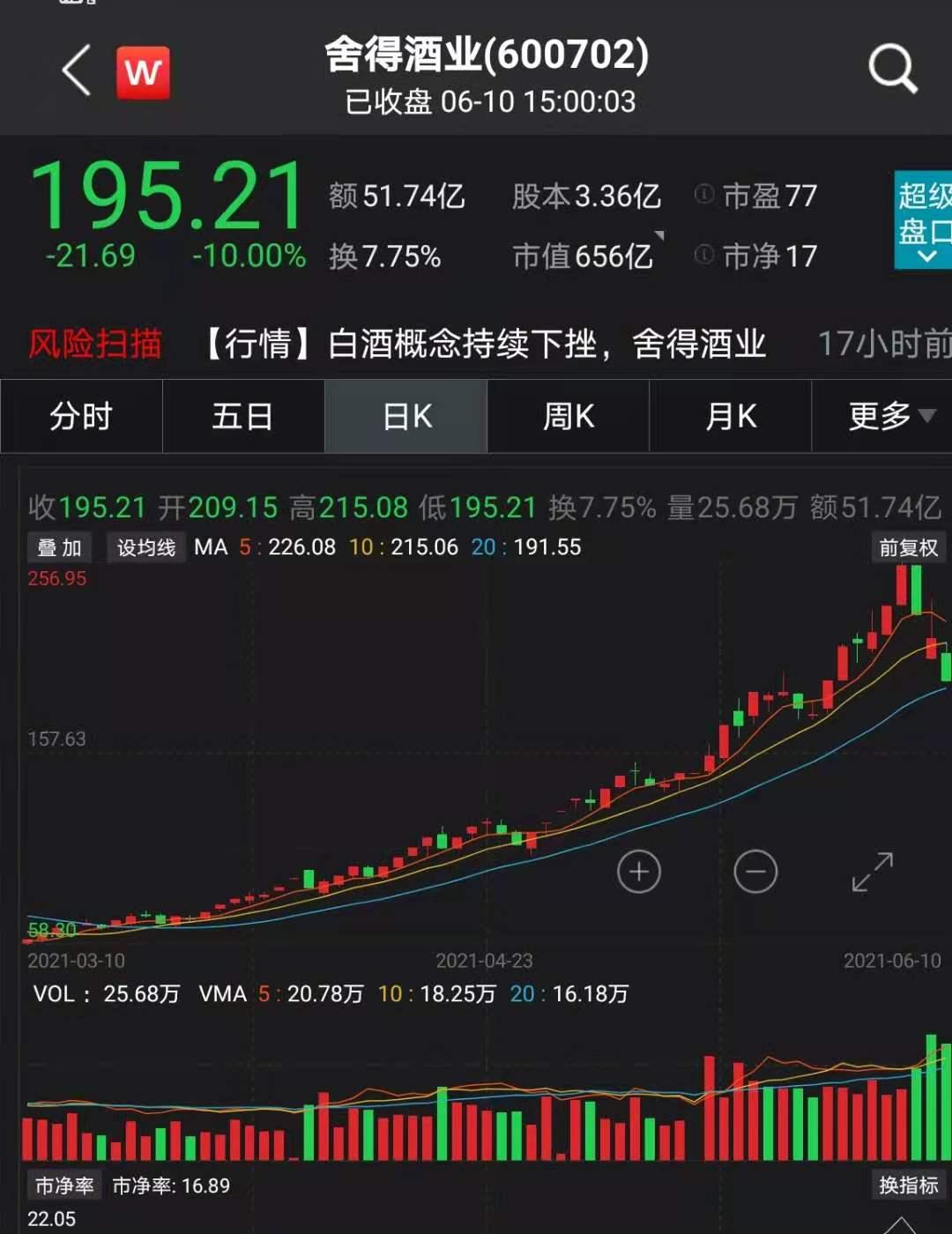Viewport: 952px width, 1234px height.
Task: Select the 日K chart tab
Action: pyautogui.click(x=406, y=416)
